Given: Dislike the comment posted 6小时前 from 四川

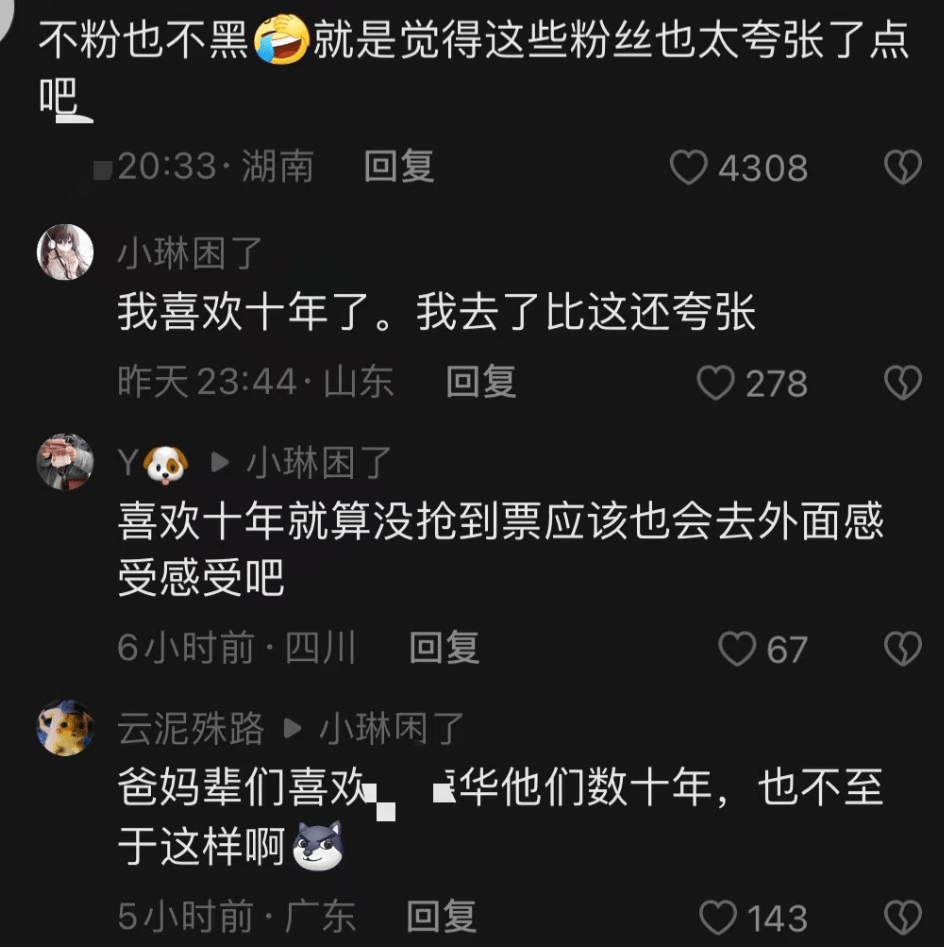Looking at the screenshot, I should click(x=903, y=649).
